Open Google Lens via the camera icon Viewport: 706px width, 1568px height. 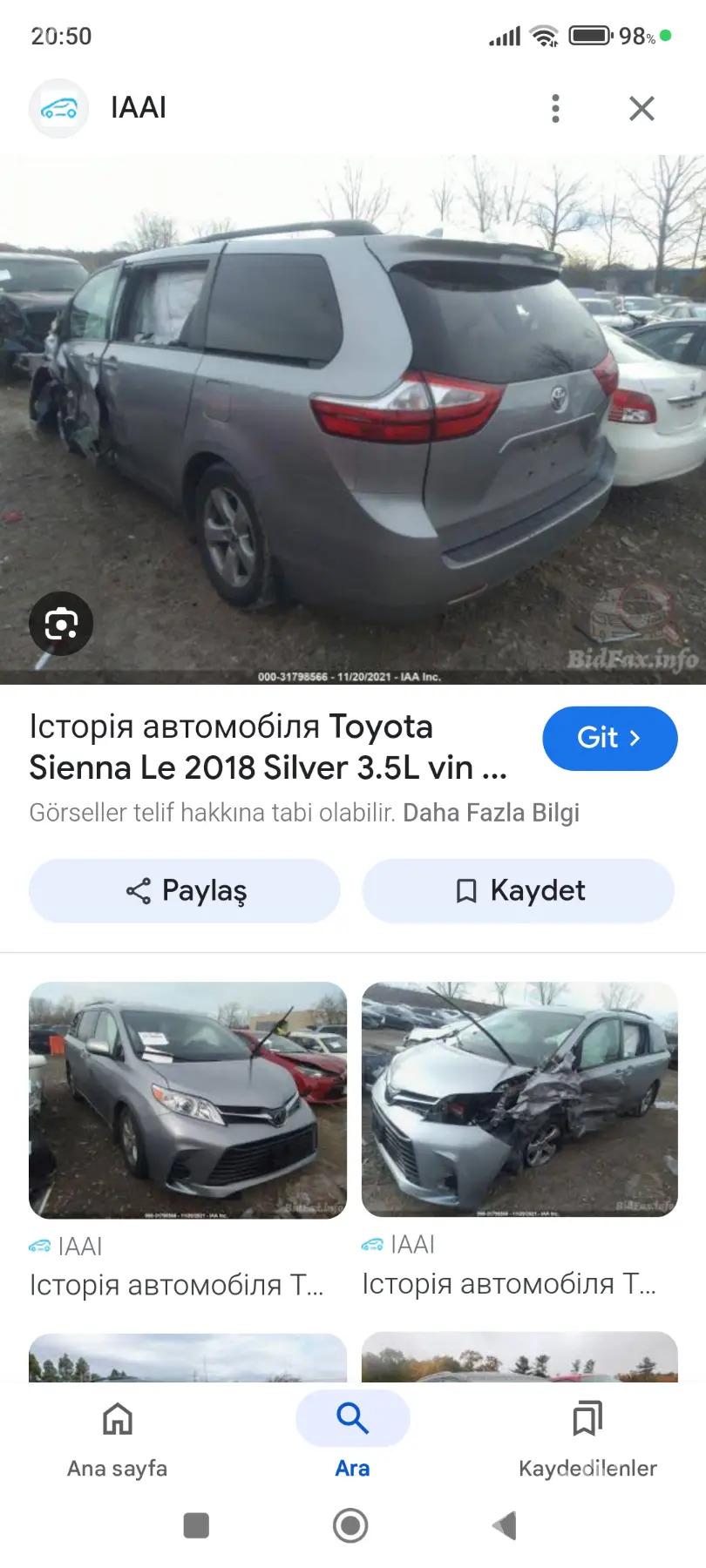(61, 624)
